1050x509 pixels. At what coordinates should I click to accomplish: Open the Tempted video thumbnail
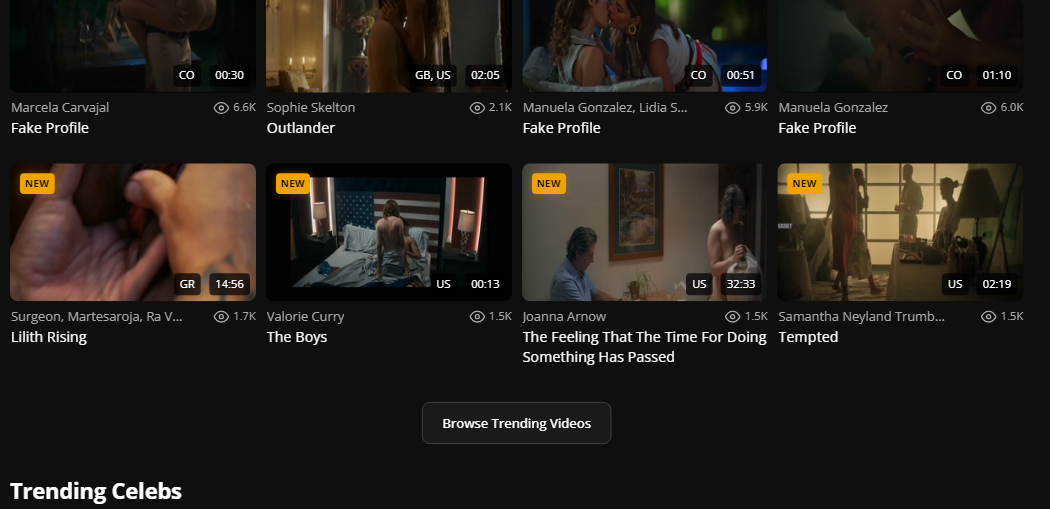[900, 232]
